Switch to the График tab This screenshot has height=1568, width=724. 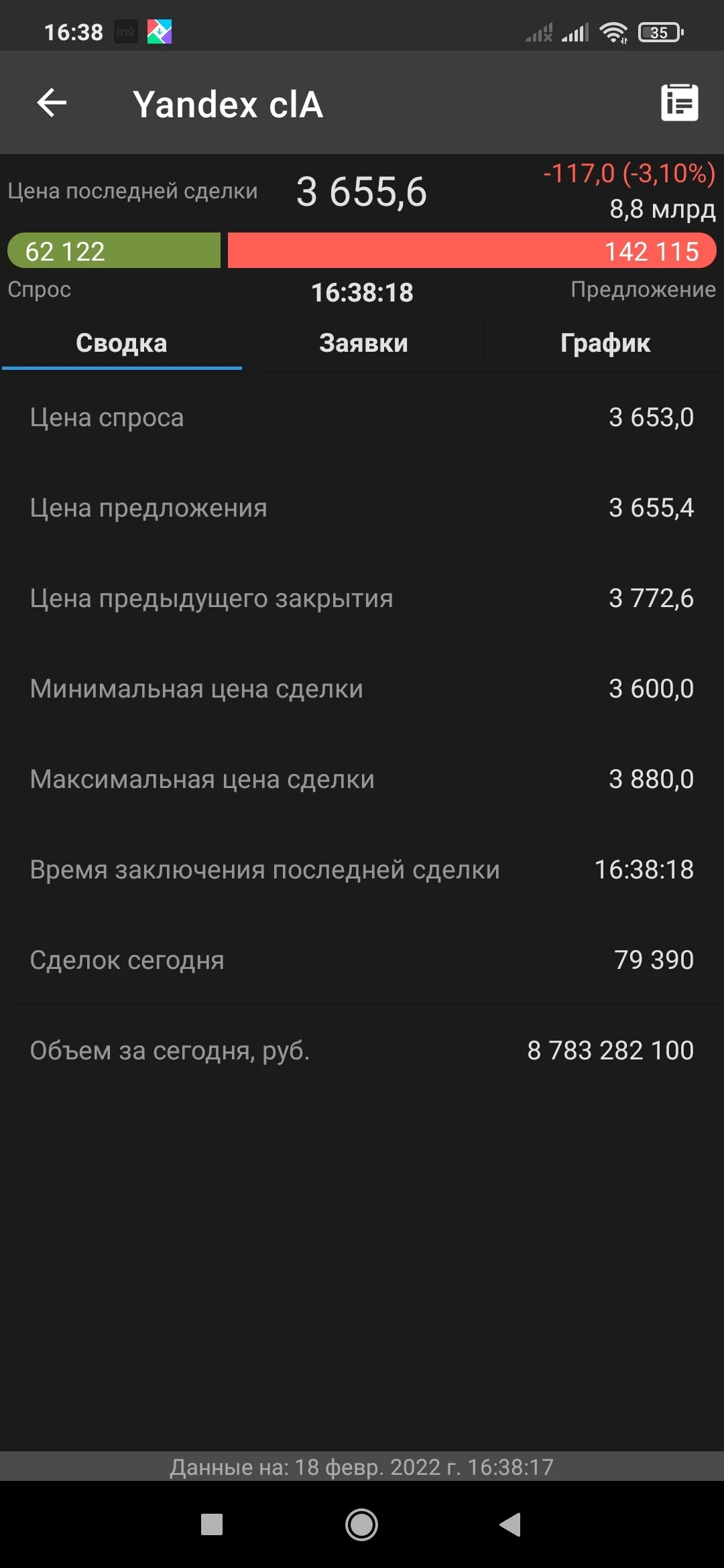(605, 343)
